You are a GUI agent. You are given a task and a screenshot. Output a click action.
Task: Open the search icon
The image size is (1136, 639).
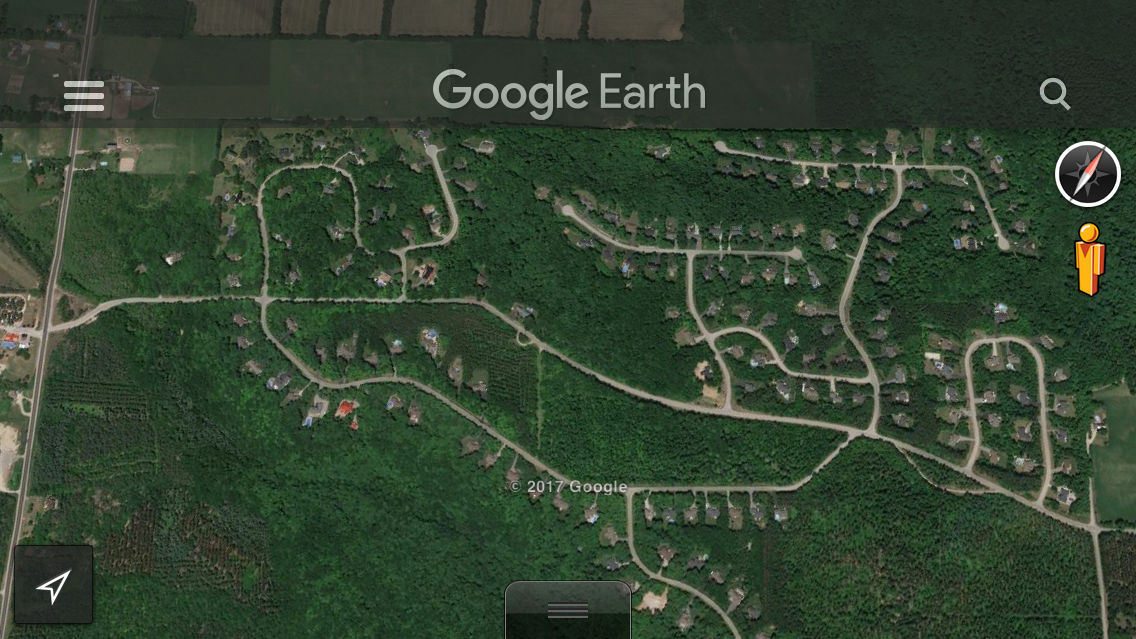click(1054, 95)
